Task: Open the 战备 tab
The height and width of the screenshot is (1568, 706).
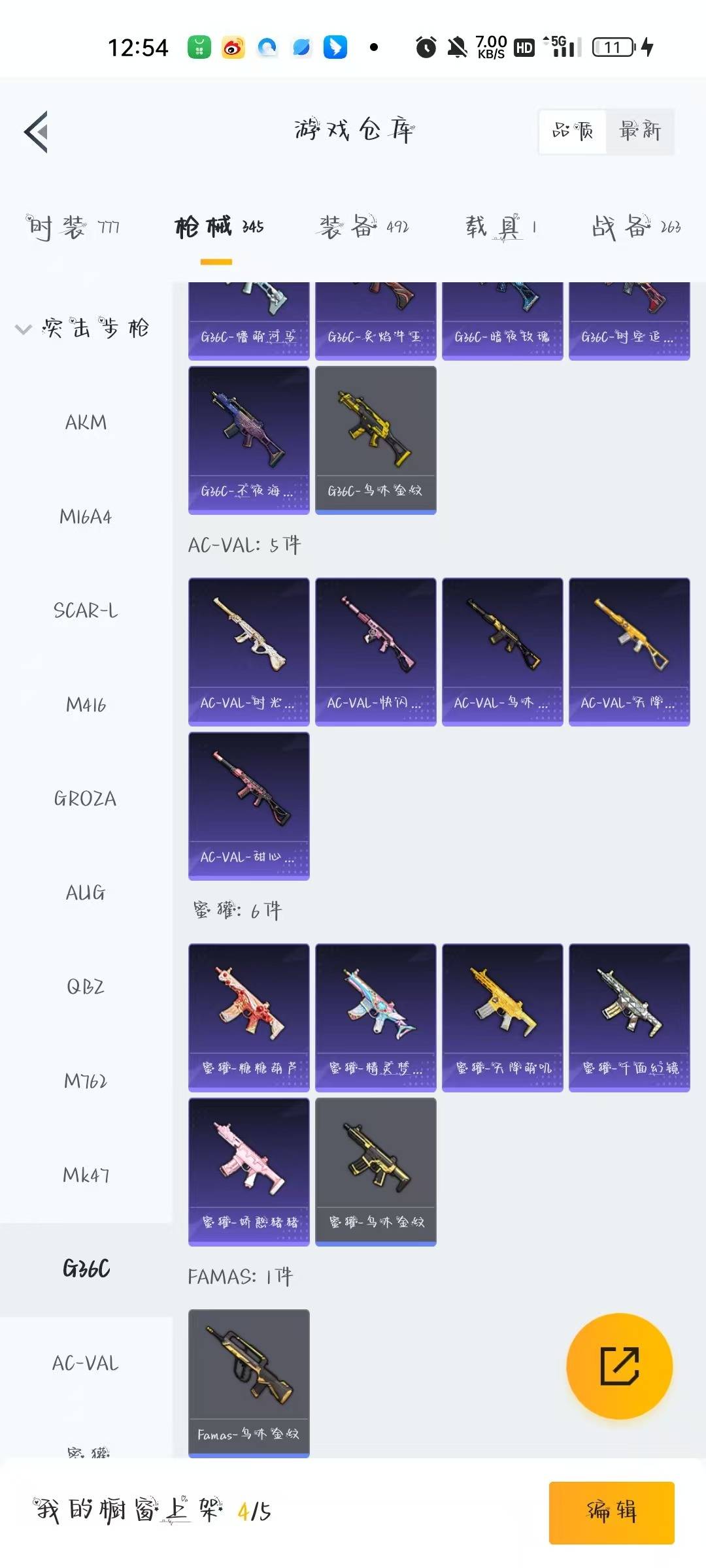Action: [x=636, y=227]
